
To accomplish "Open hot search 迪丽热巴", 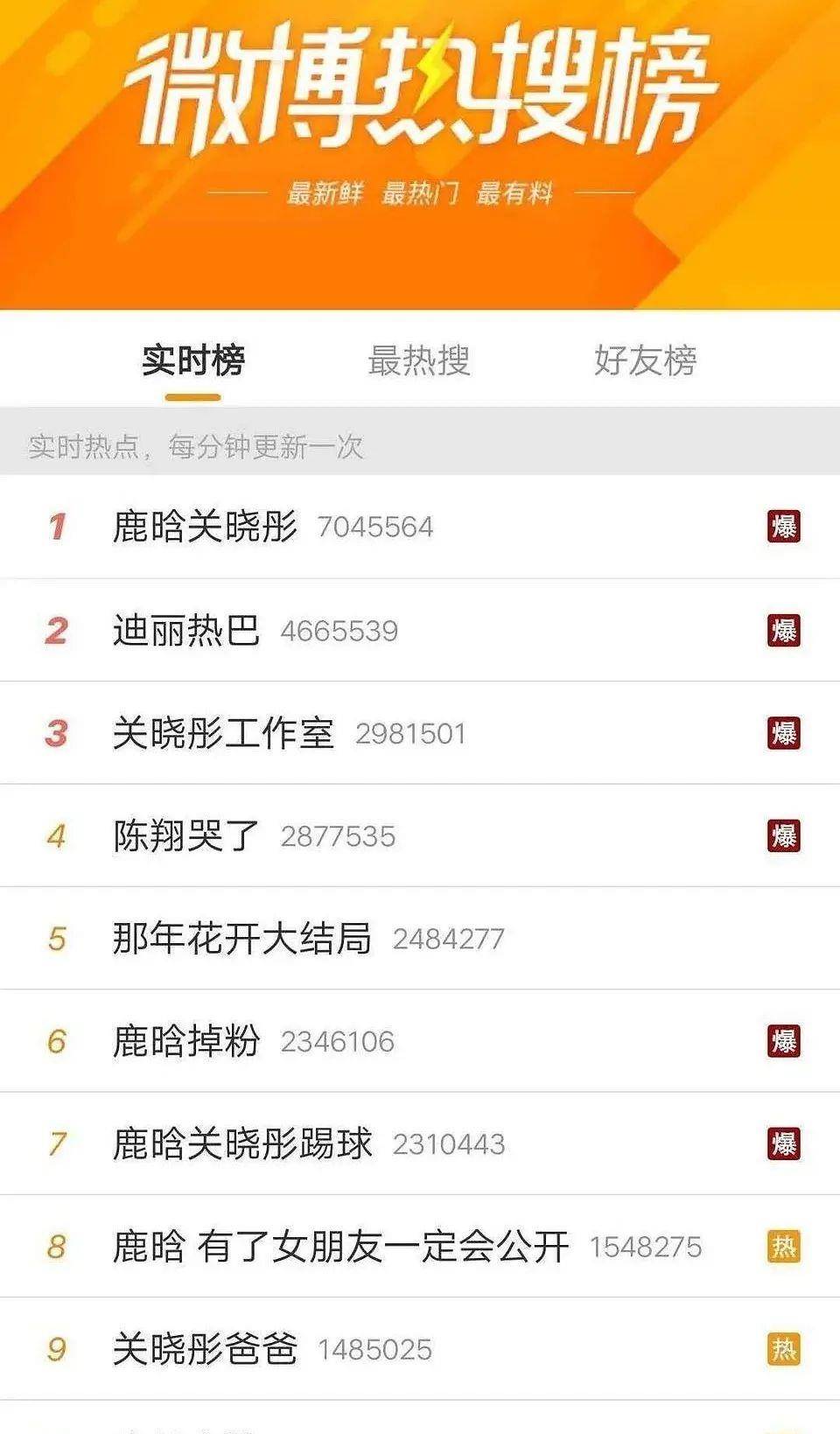I will (420, 630).
